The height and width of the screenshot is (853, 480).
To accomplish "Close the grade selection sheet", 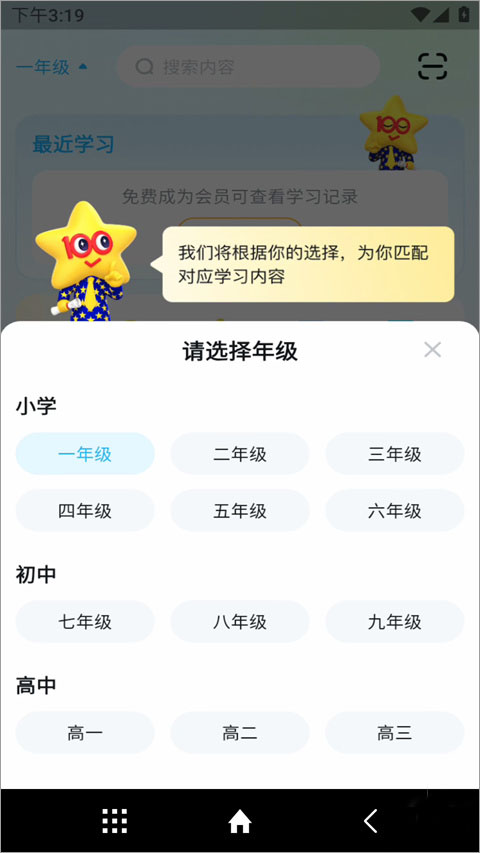I will (x=432, y=350).
